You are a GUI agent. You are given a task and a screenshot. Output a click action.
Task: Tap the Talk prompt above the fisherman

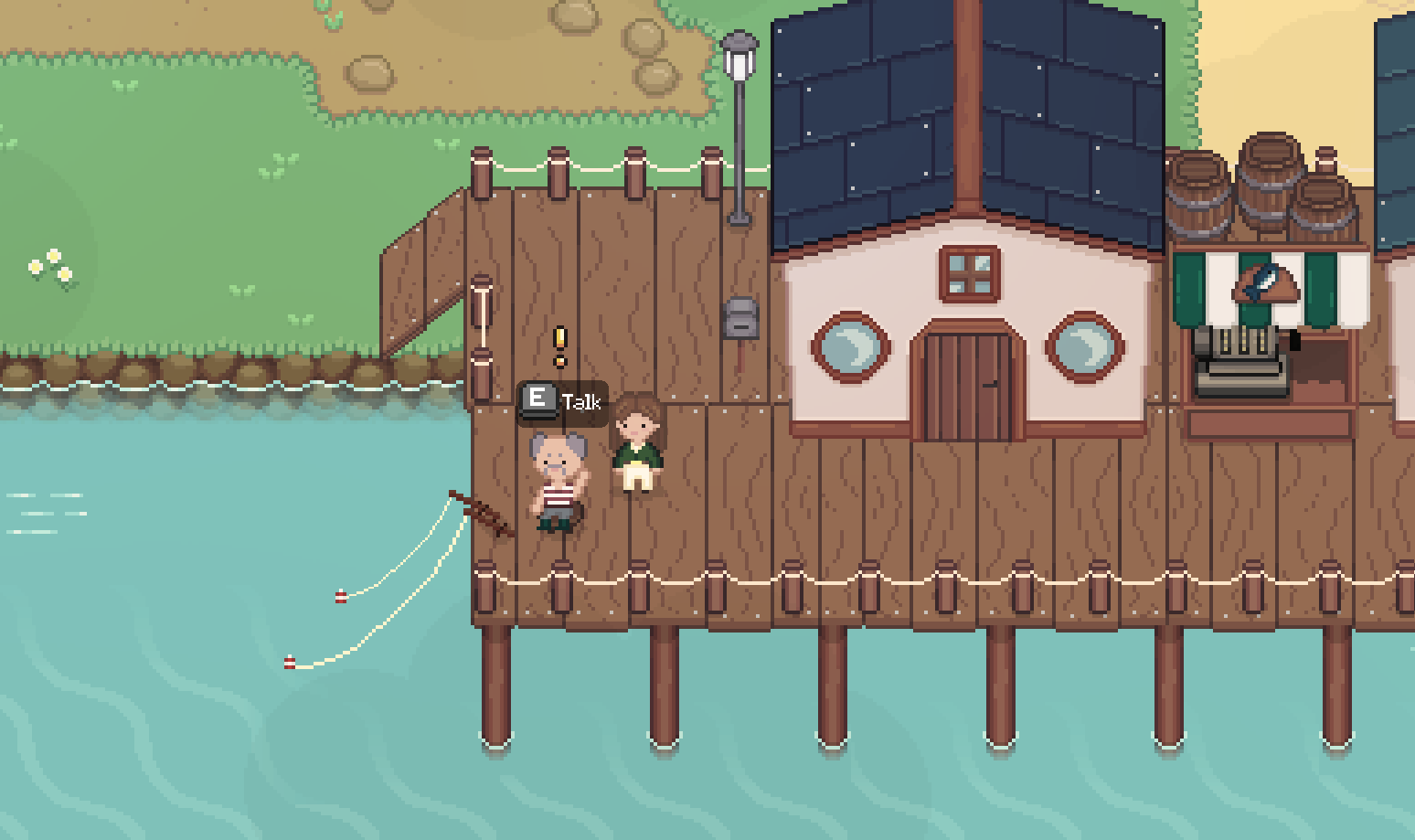pyautogui.click(x=562, y=402)
